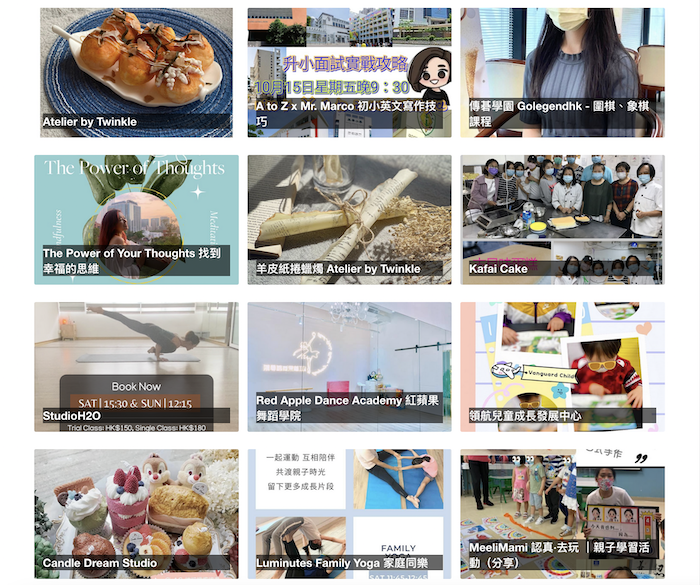Select Luminutes Family Yoga 家庭同樂 tile
This screenshot has width=700, height=585.
(349, 513)
